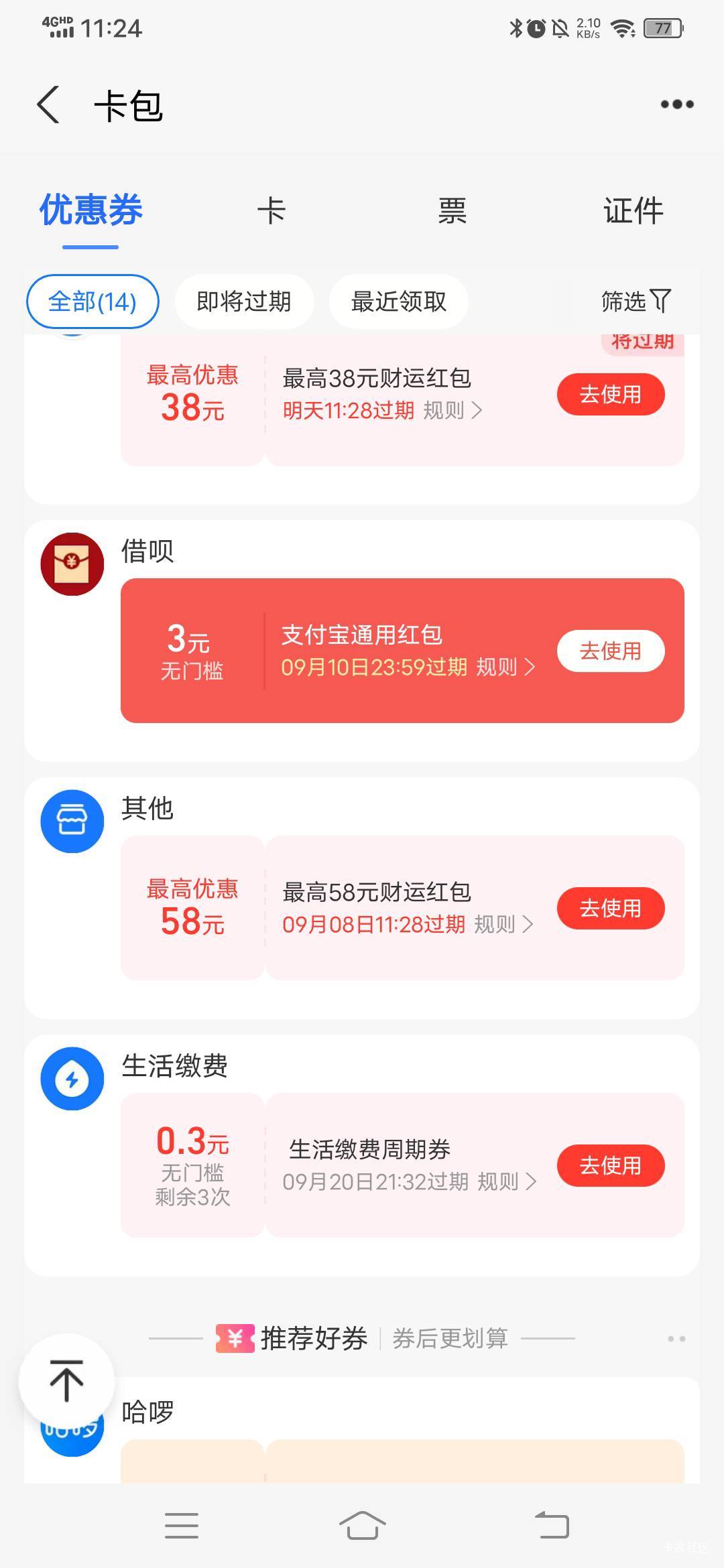This screenshot has width=724, height=1568.
Task: Use the 最高58元财运红包 coupon
Action: (x=611, y=908)
